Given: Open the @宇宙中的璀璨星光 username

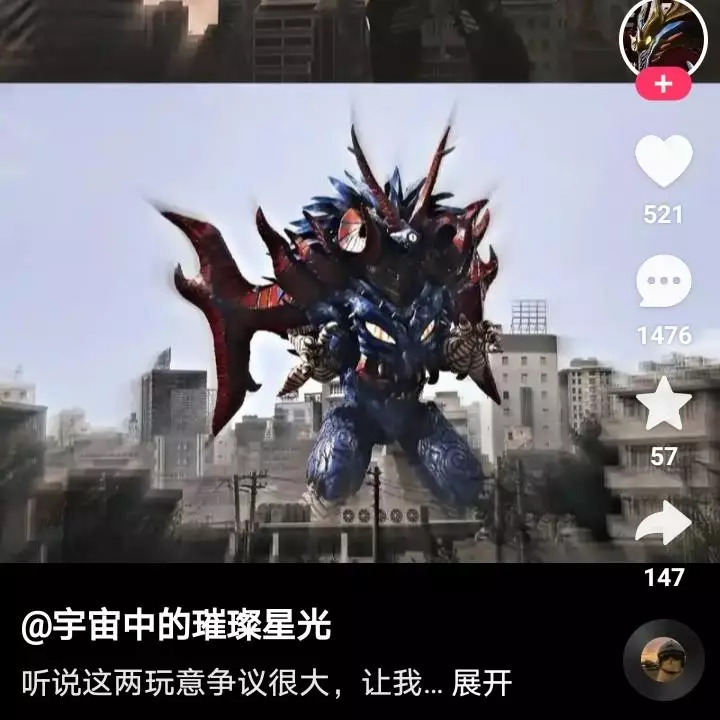Looking at the screenshot, I should [176, 627].
